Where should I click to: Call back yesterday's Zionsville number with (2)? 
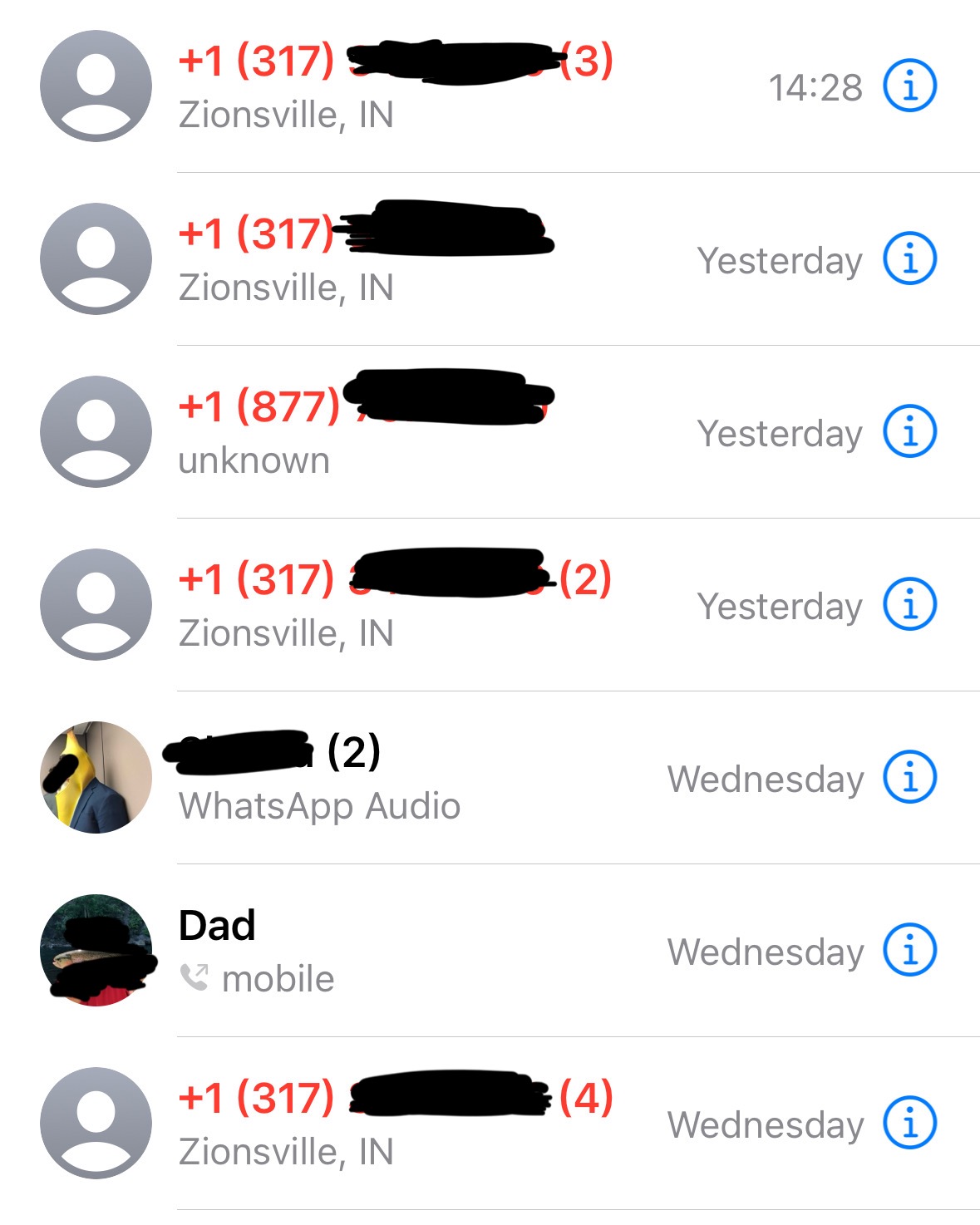[395, 605]
